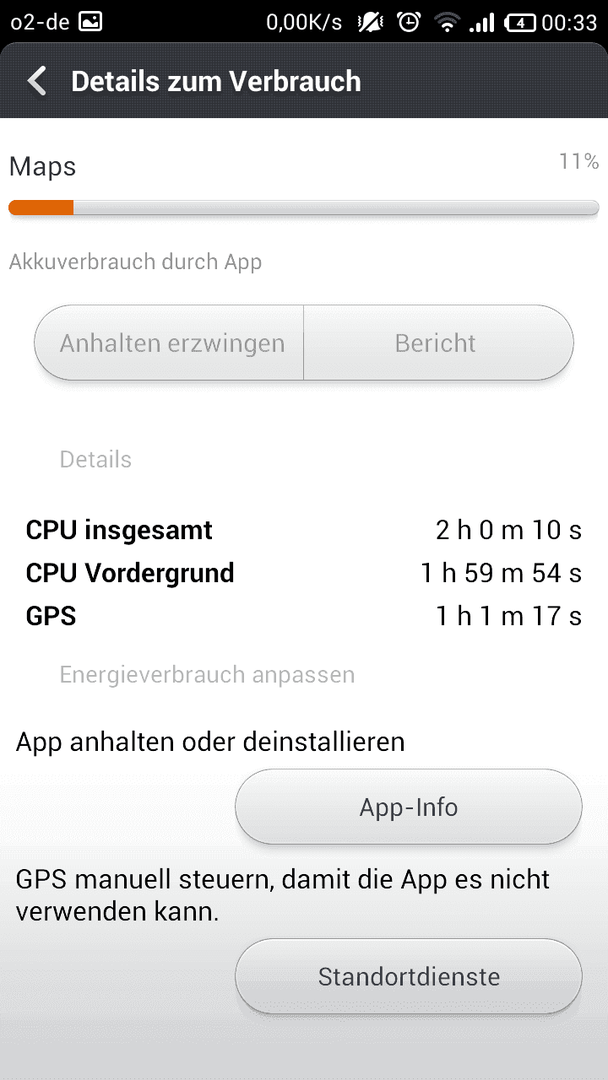608x1080 pixels.
Task: Open App-Info for Maps
Action: (x=408, y=807)
